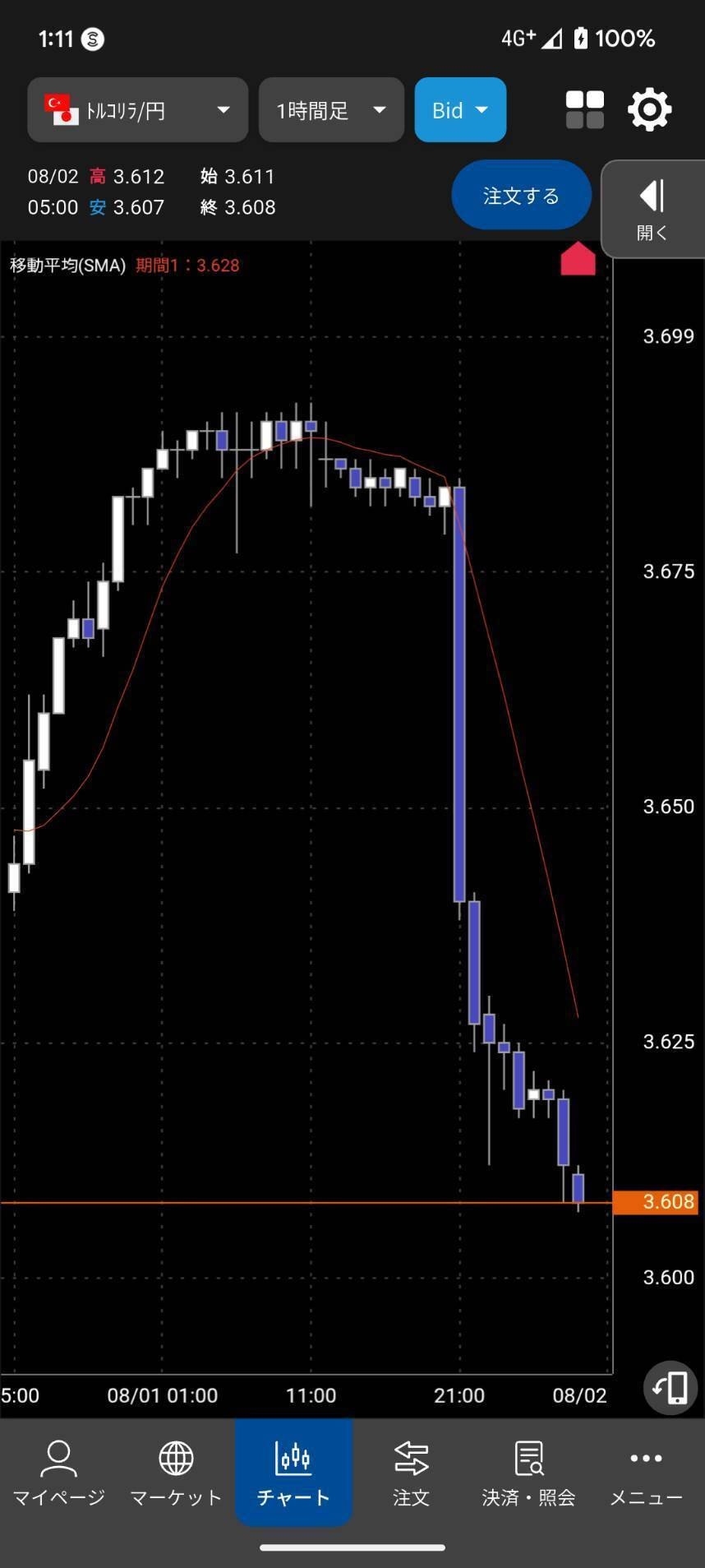Switch to the マーケット tab
The height and width of the screenshot is (1568, 705).
click(x=176, y=1473)
